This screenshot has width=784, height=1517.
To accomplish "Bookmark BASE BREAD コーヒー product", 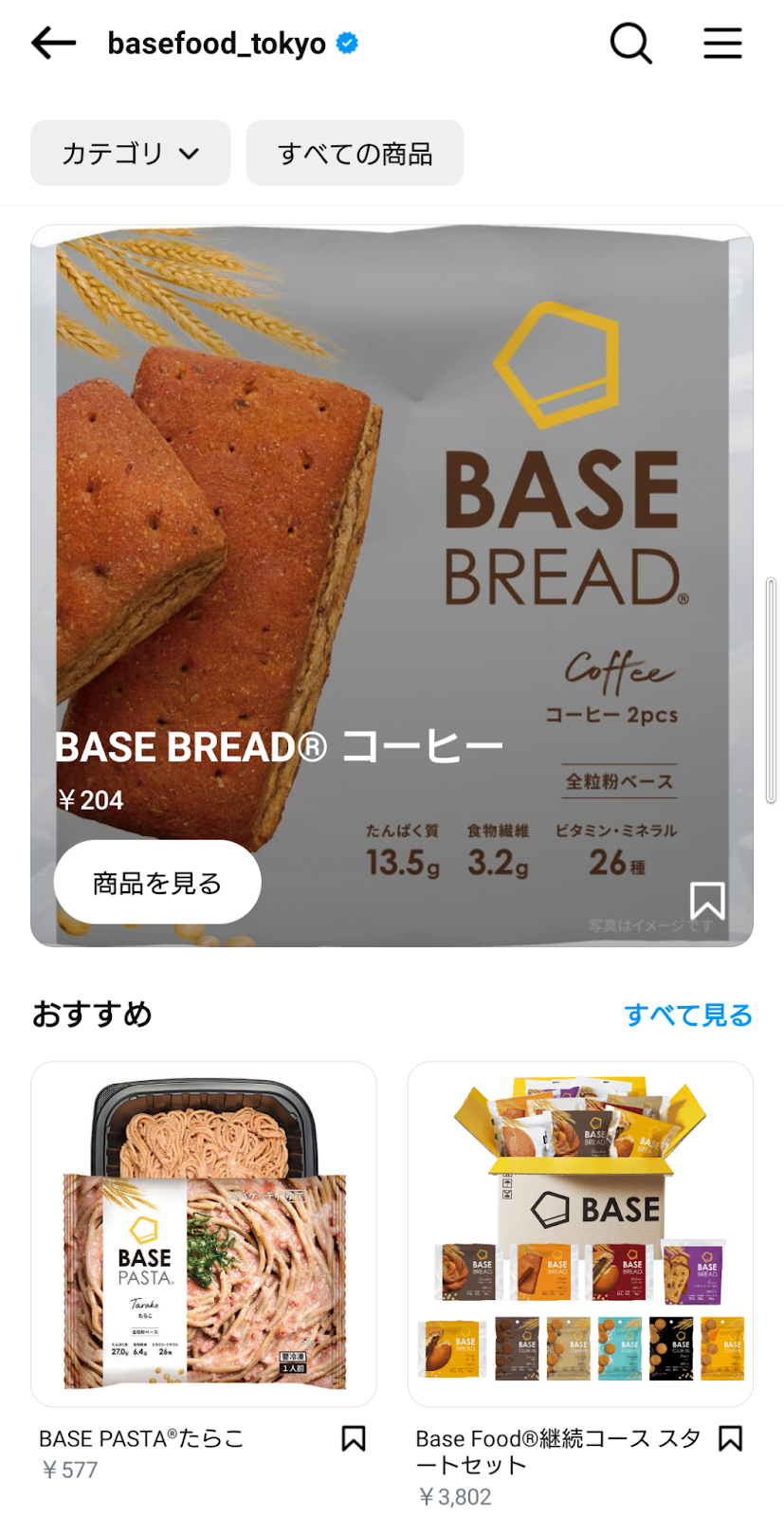I will pos(707,901).
